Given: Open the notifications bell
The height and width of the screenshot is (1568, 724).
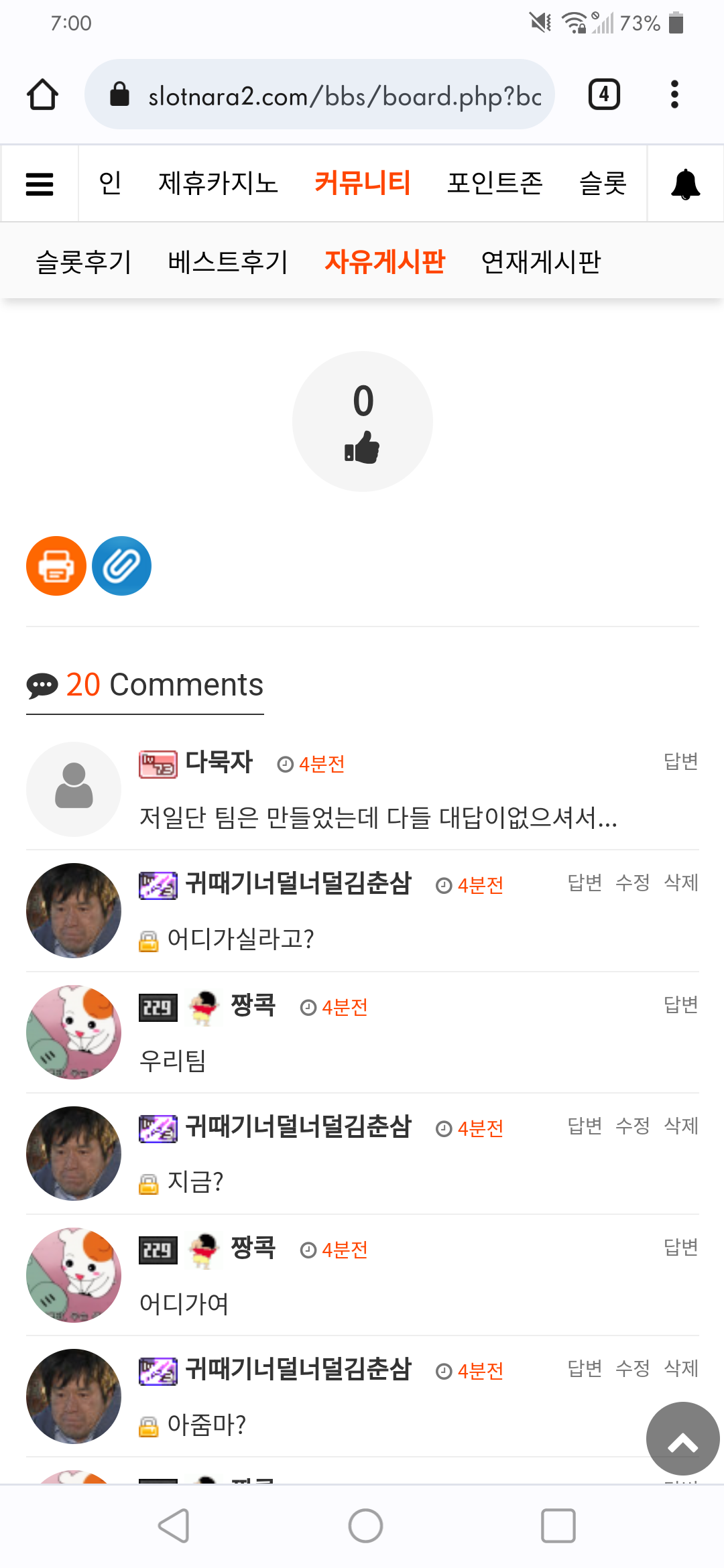Looking at the screenshot, I should point(685,184).
